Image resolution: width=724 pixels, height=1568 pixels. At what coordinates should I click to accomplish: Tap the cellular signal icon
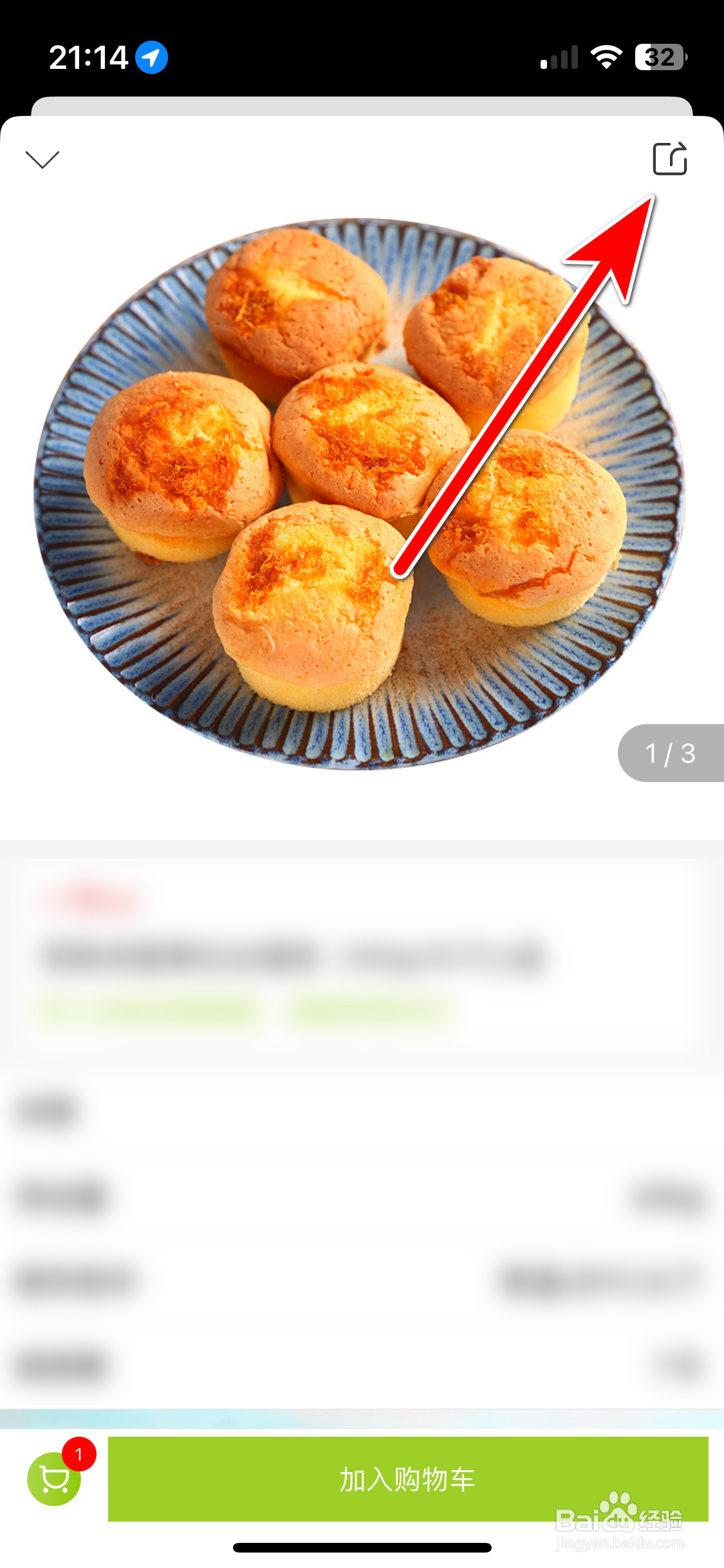(559, 57)
